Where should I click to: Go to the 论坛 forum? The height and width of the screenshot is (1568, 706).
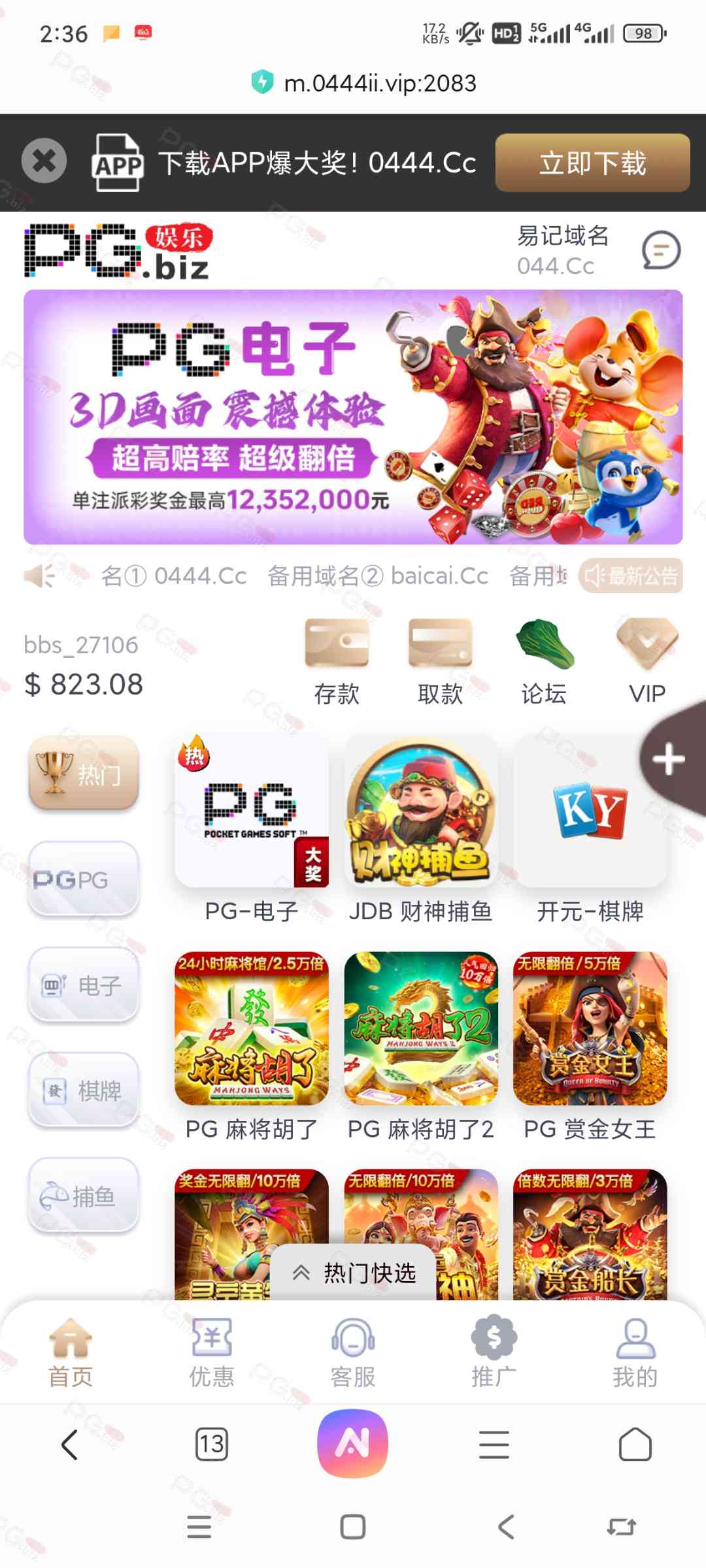click(x=544, y=661)
